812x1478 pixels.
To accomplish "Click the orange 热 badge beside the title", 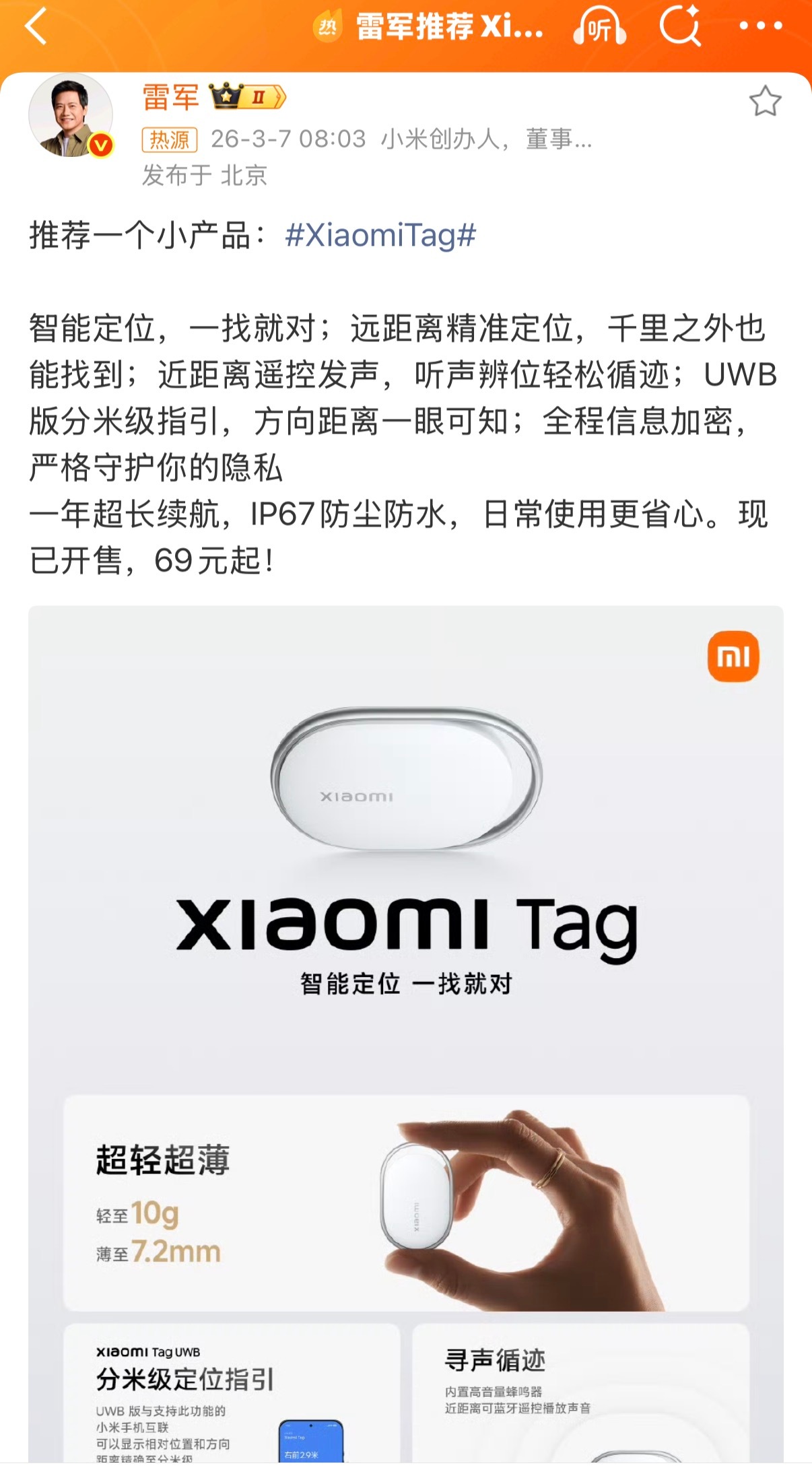I will point(328,27).
